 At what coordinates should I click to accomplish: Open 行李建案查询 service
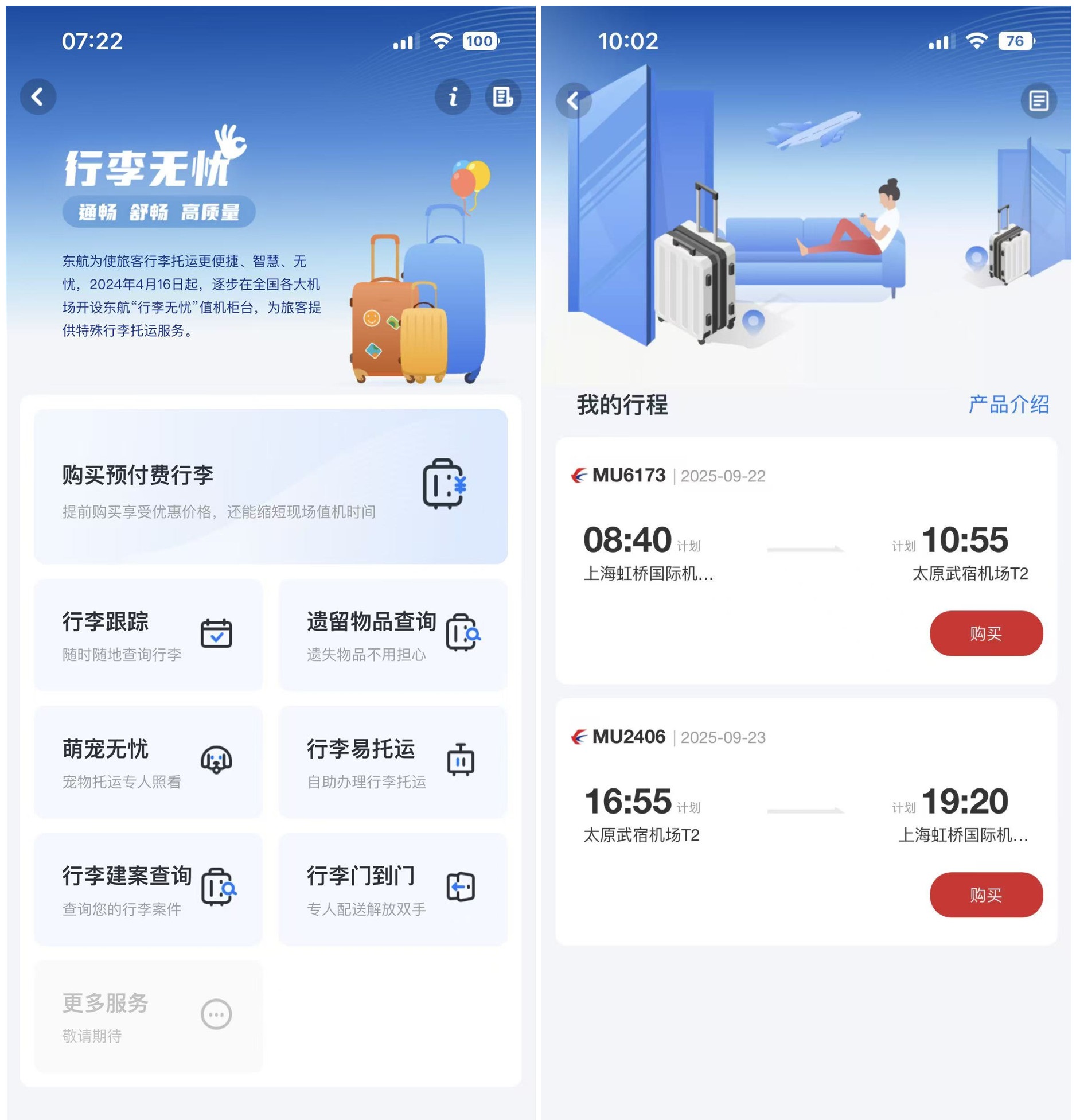(x=148, y=889)
